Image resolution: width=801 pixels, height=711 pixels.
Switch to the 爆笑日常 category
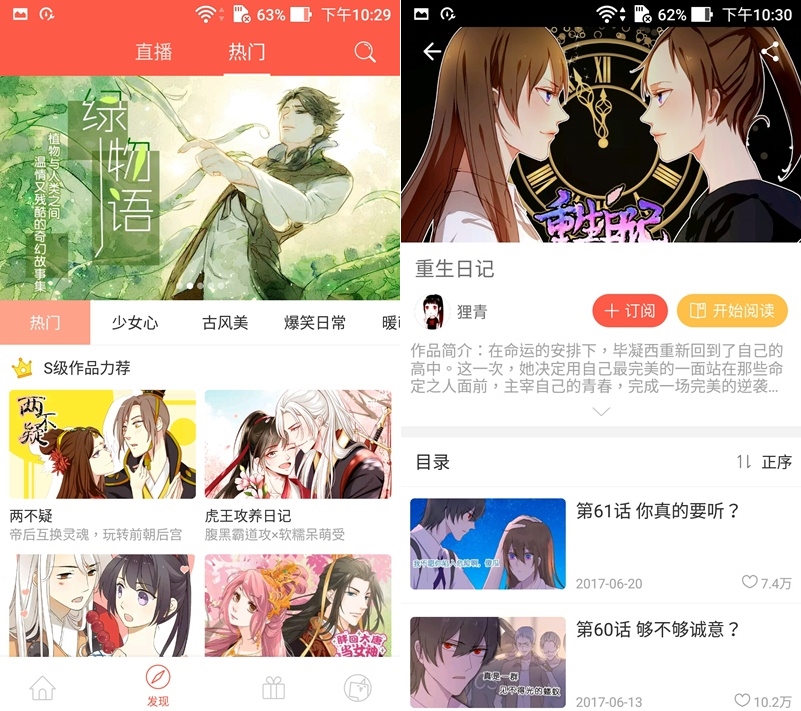(315, 322)
